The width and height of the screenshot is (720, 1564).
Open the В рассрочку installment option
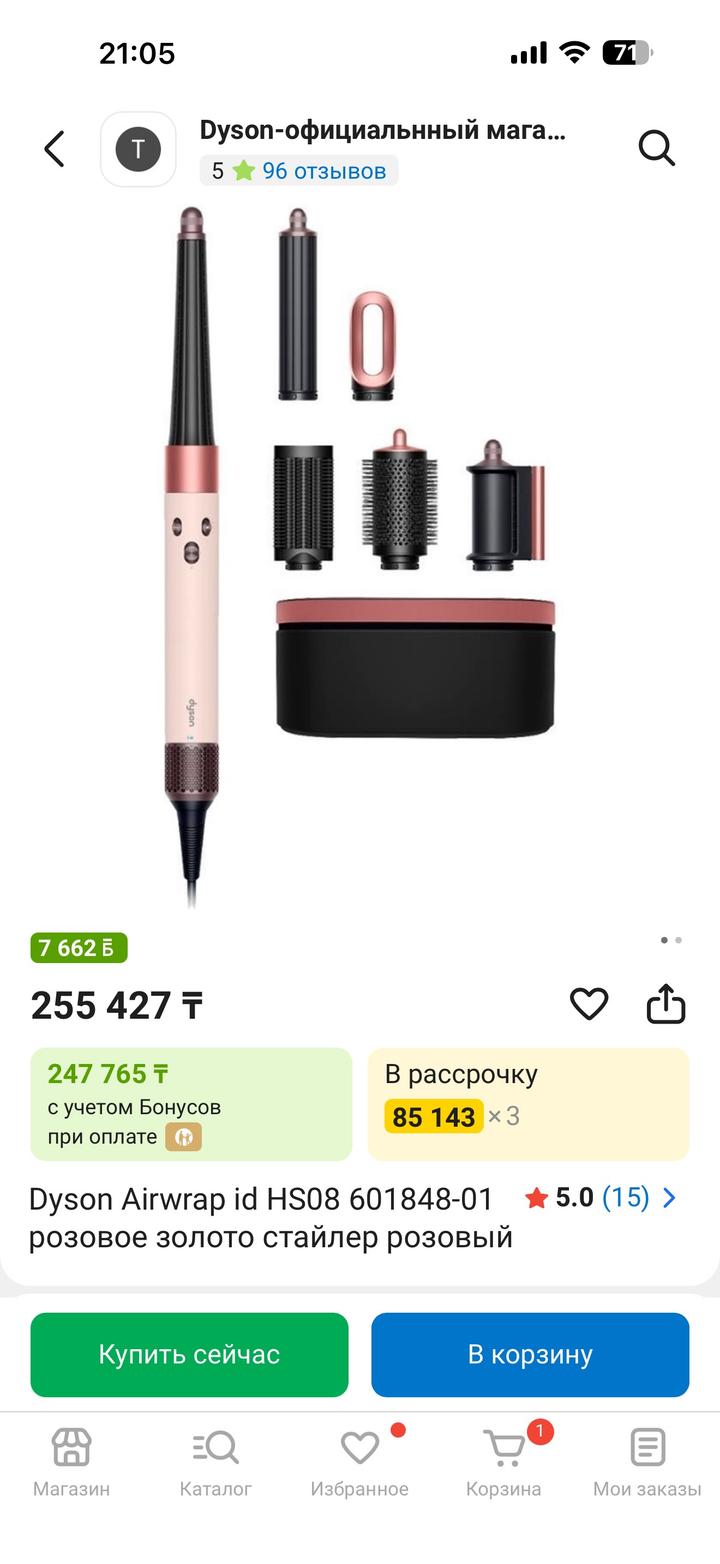(528, 1104)
